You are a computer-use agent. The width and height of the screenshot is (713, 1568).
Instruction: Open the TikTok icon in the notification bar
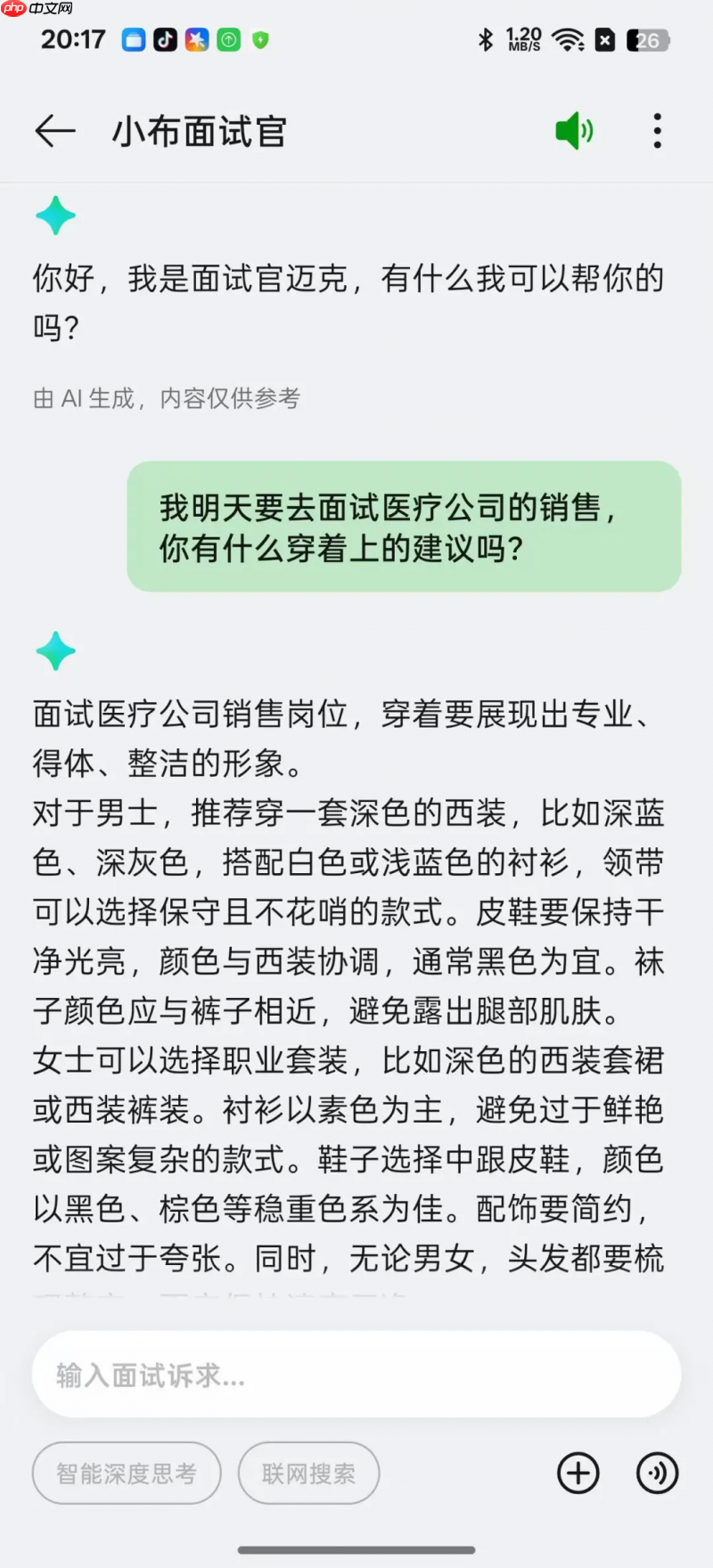coord(166,39)
